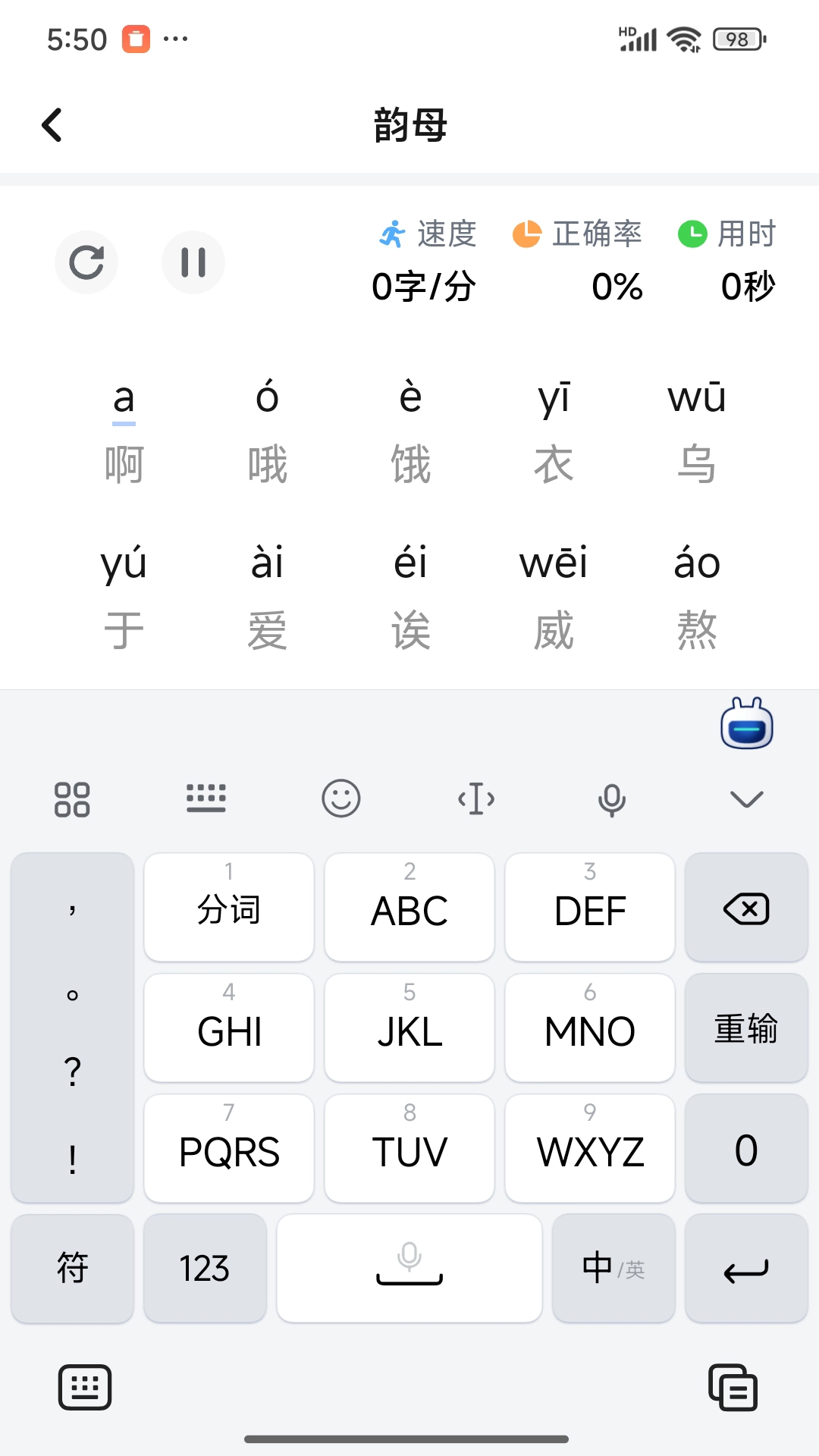Switch to the 符 symbol keyboard
This screenshot has height=1456, width=819.
(72, 1267)
